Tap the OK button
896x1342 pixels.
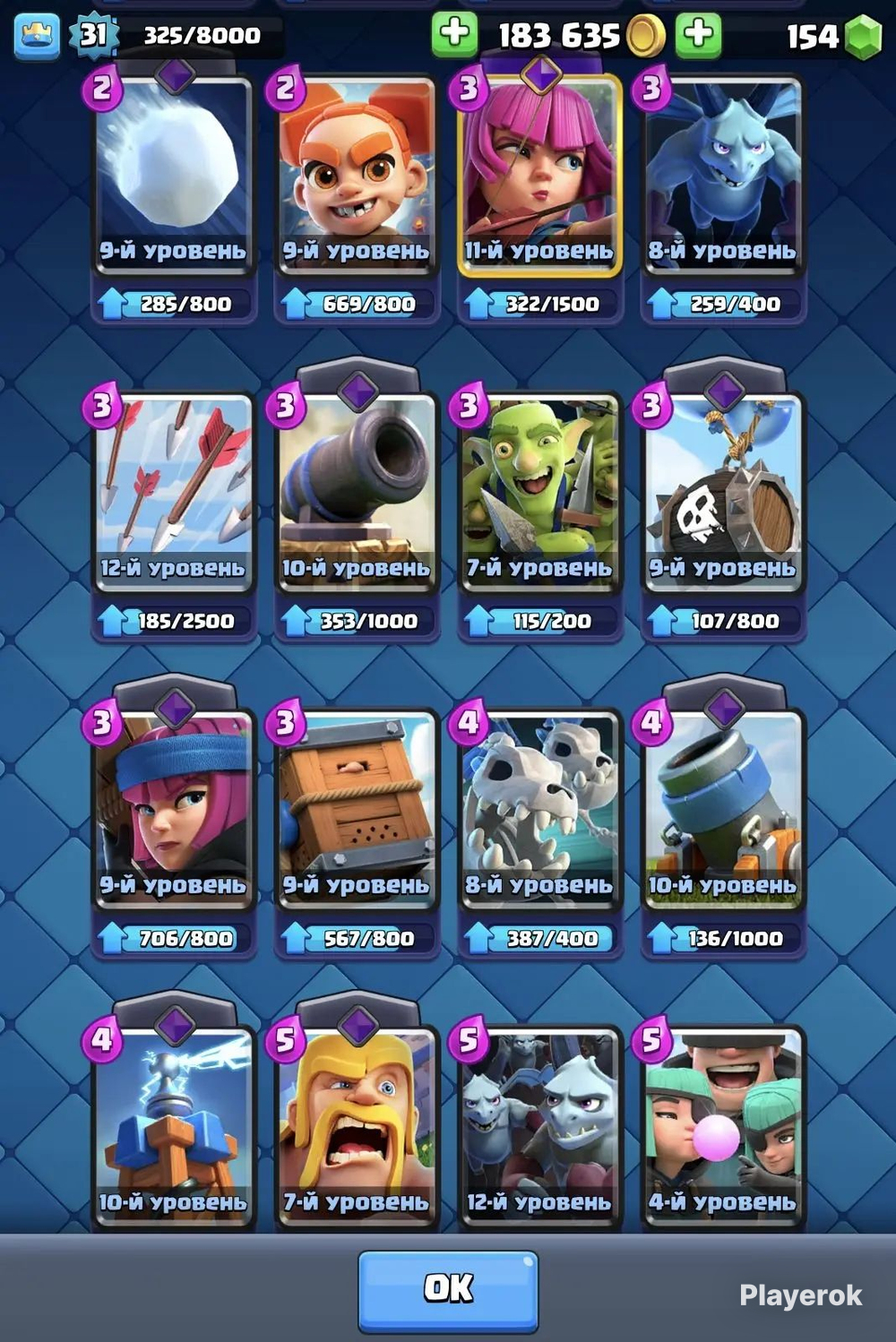pyautogui.click(x=448, y=1290)
